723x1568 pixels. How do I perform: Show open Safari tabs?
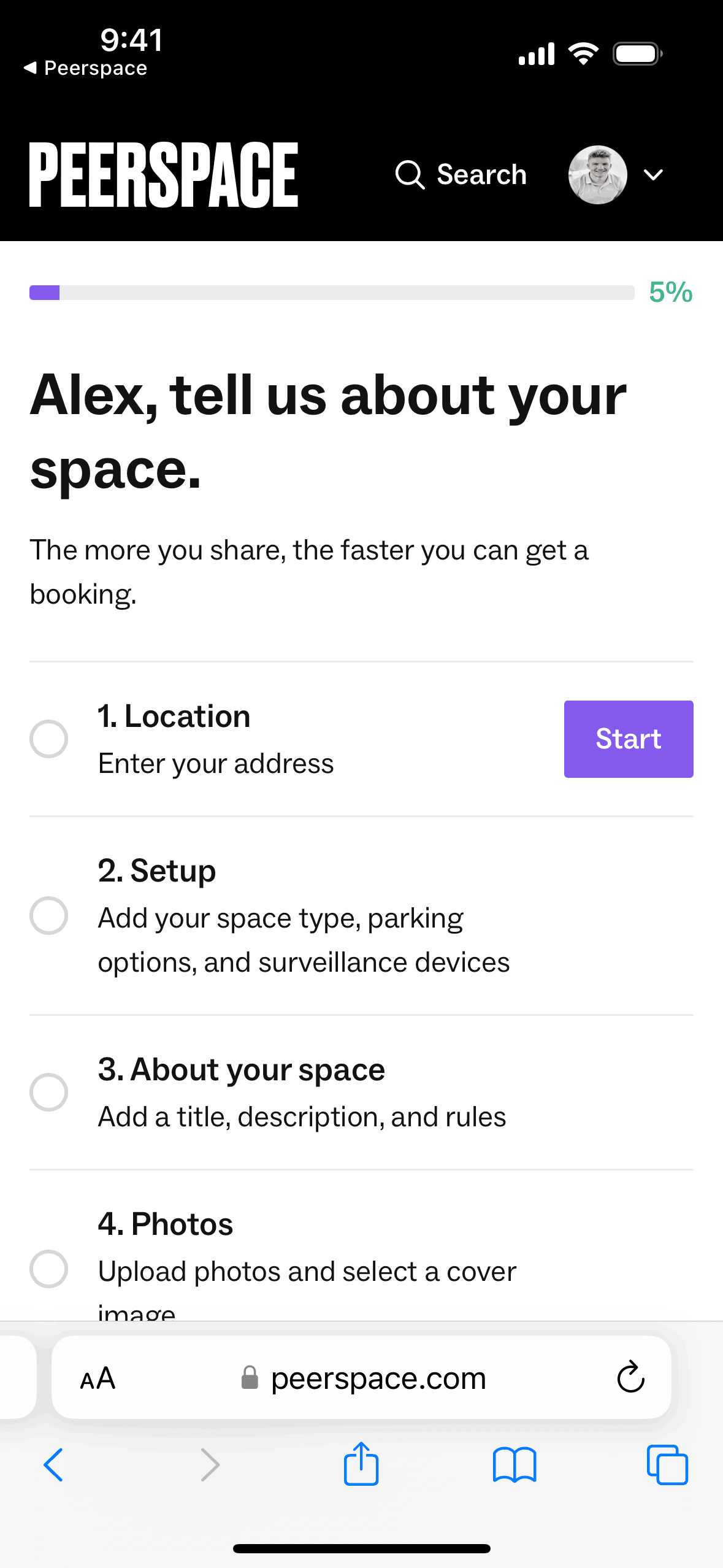click(x=667, y=1465)
